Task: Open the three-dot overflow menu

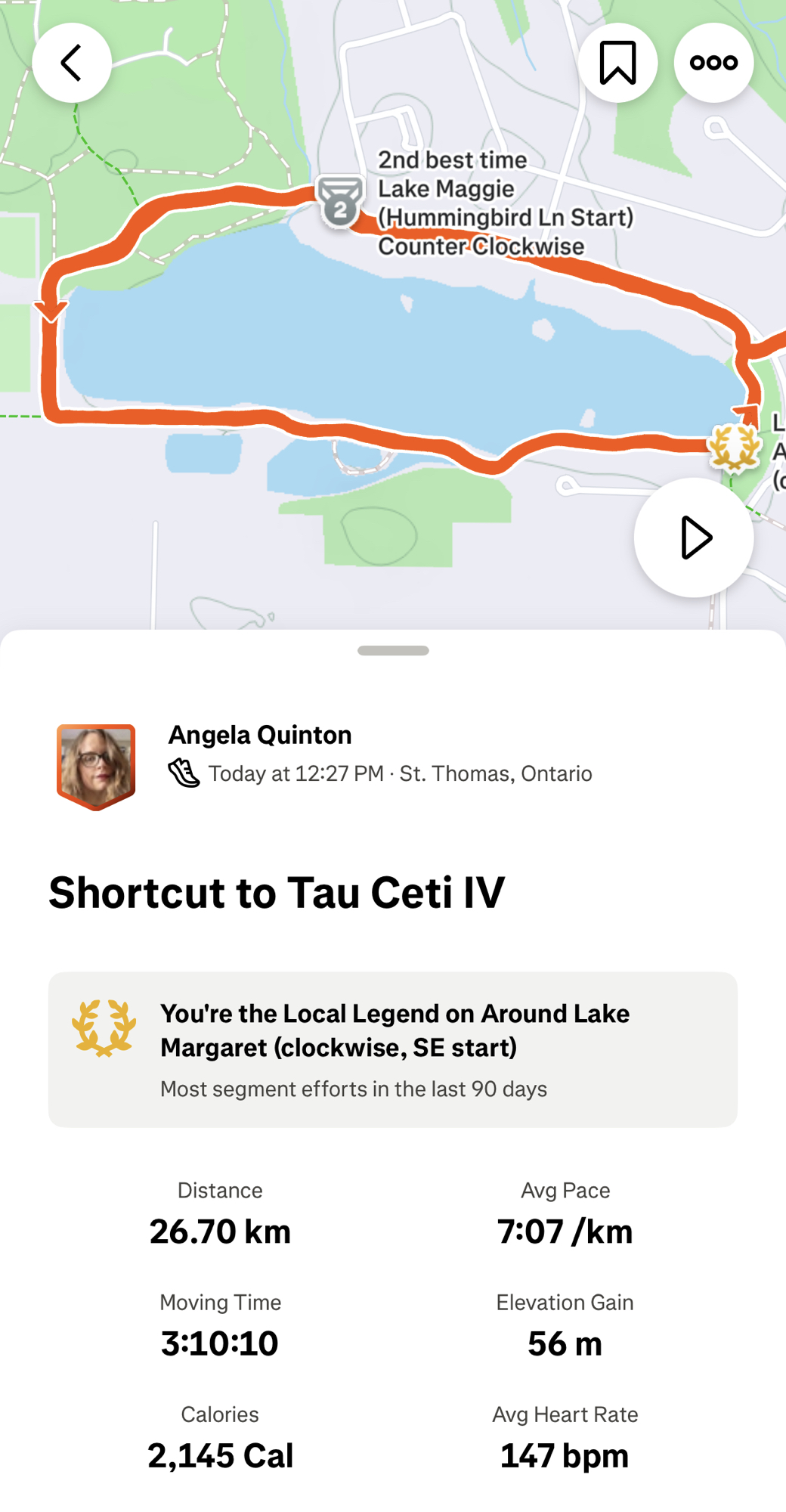Action: point(713,63)
